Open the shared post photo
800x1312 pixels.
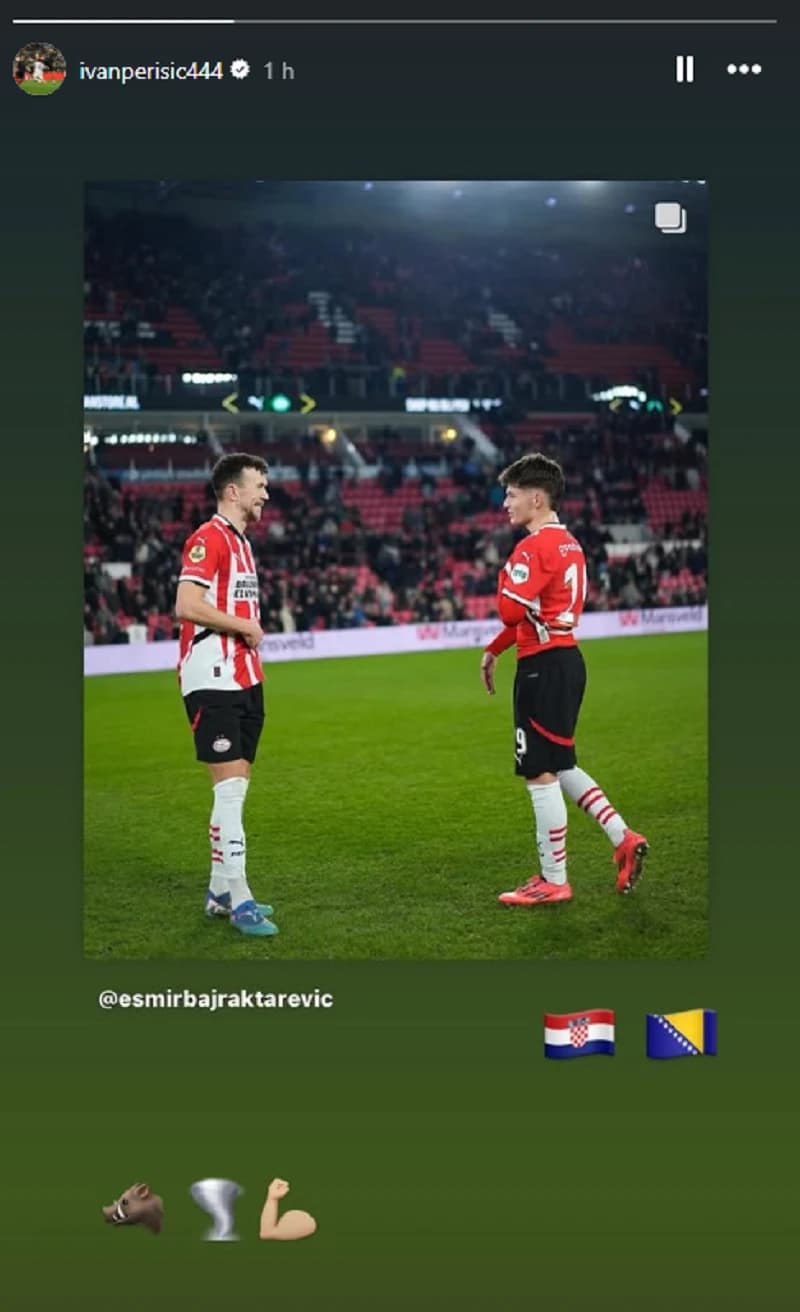tap(395, 570)
